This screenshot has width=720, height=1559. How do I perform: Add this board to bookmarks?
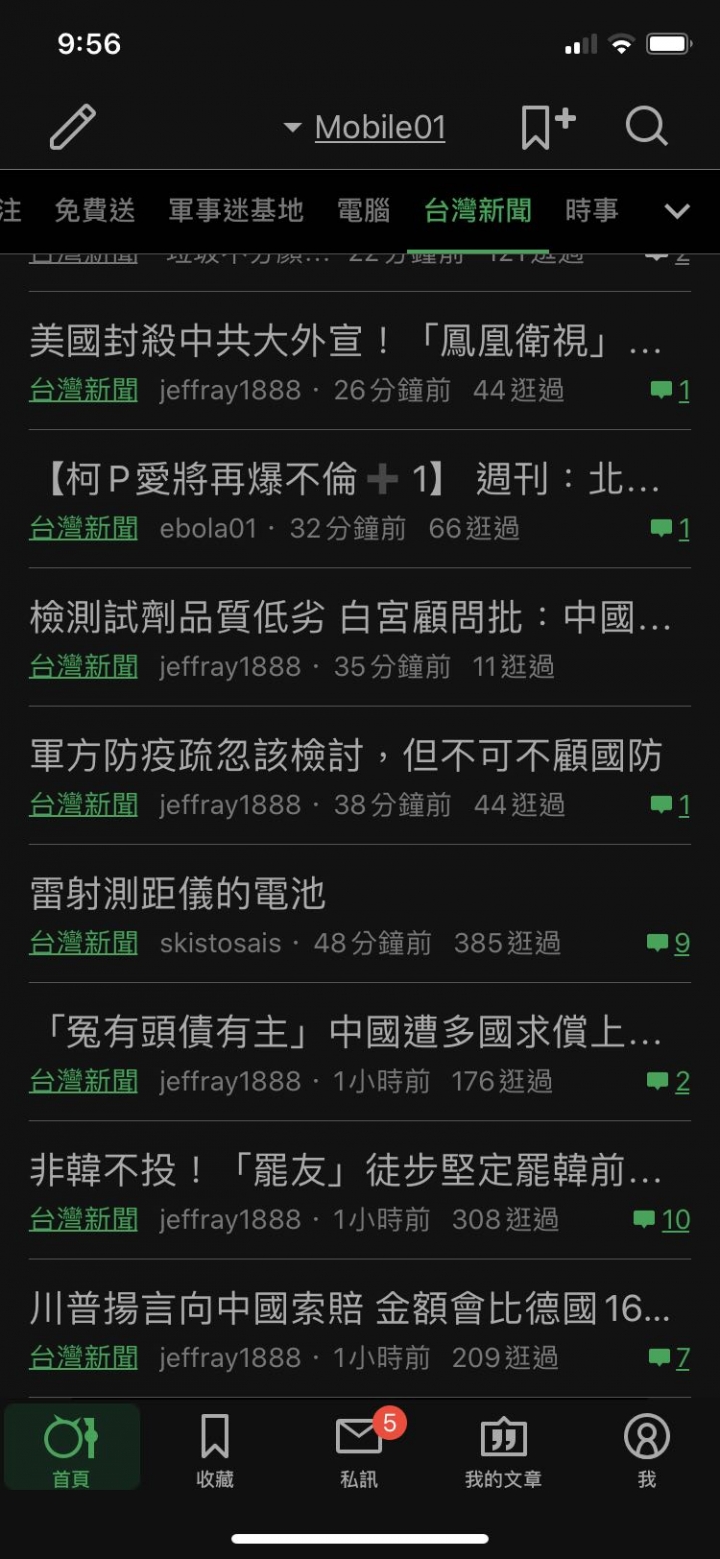click(x=547, y=128)
